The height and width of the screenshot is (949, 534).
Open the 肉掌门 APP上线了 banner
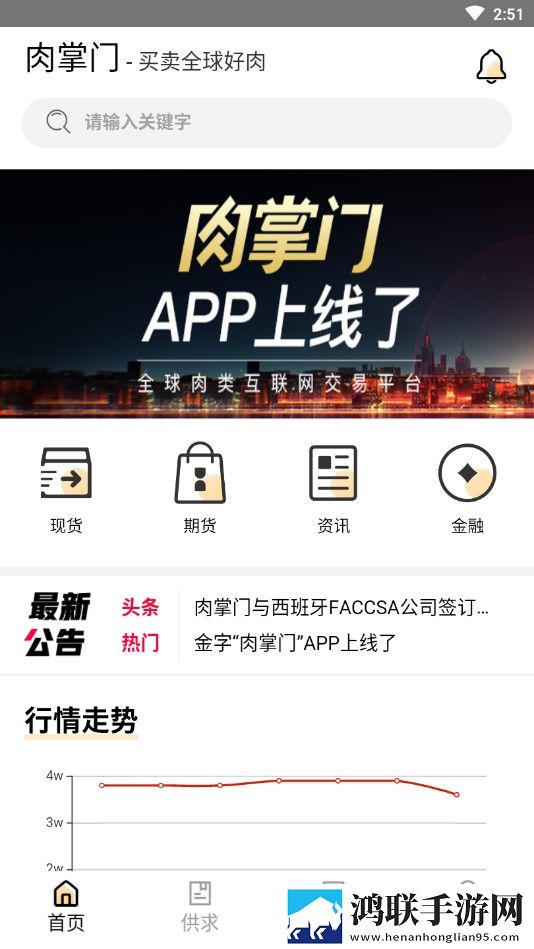click(x=267, y=294)
